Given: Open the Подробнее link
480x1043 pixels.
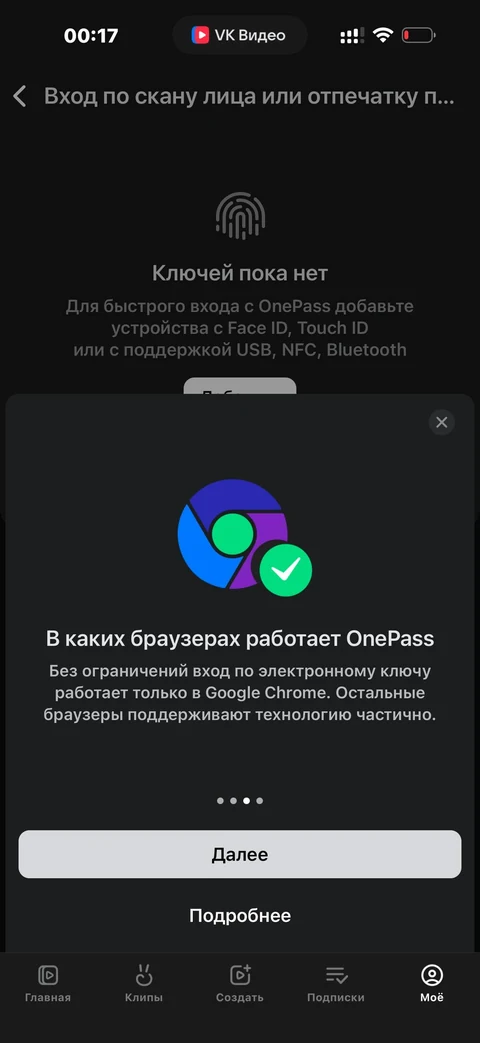Looking at the screenshot, I should pyautogui.click(x=240, y=916).
